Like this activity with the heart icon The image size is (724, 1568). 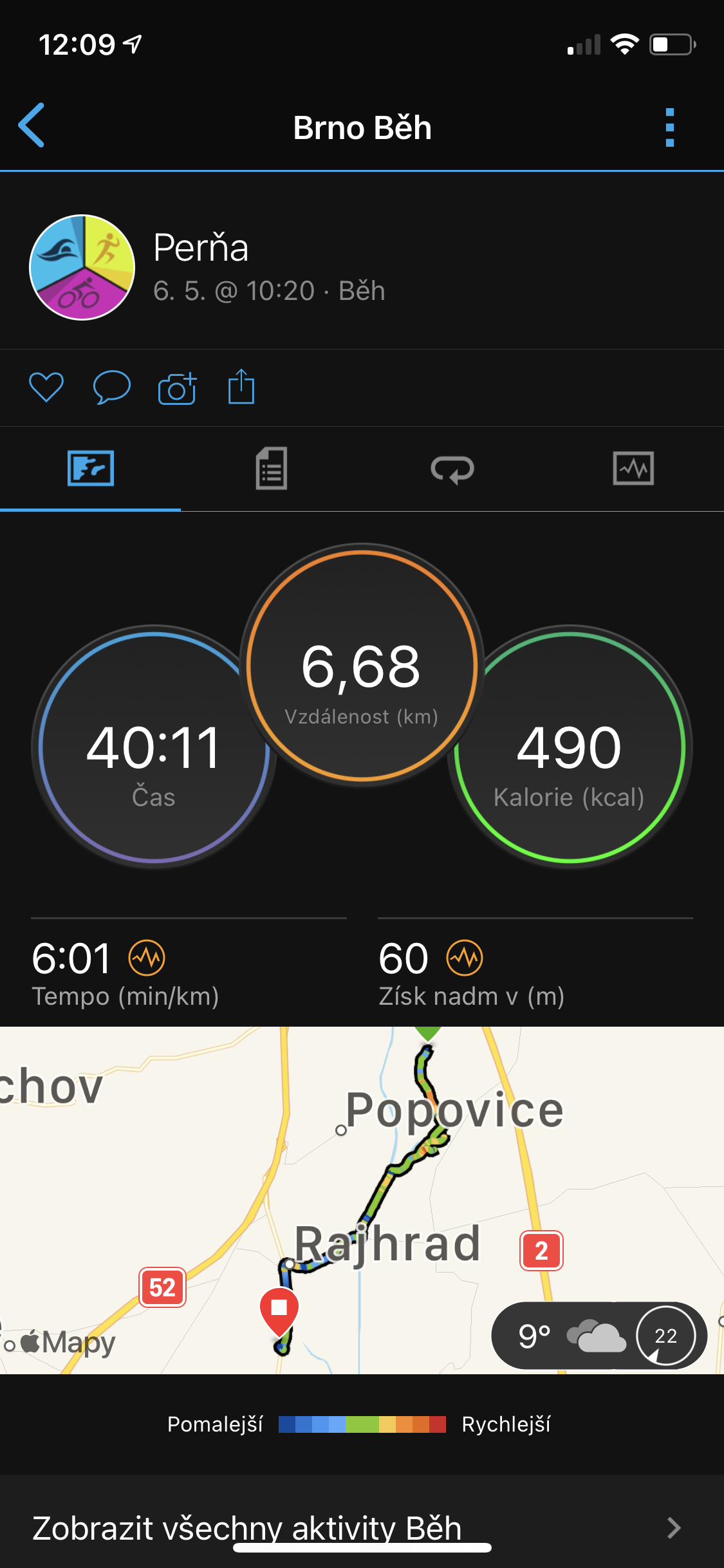coord(46,387)
